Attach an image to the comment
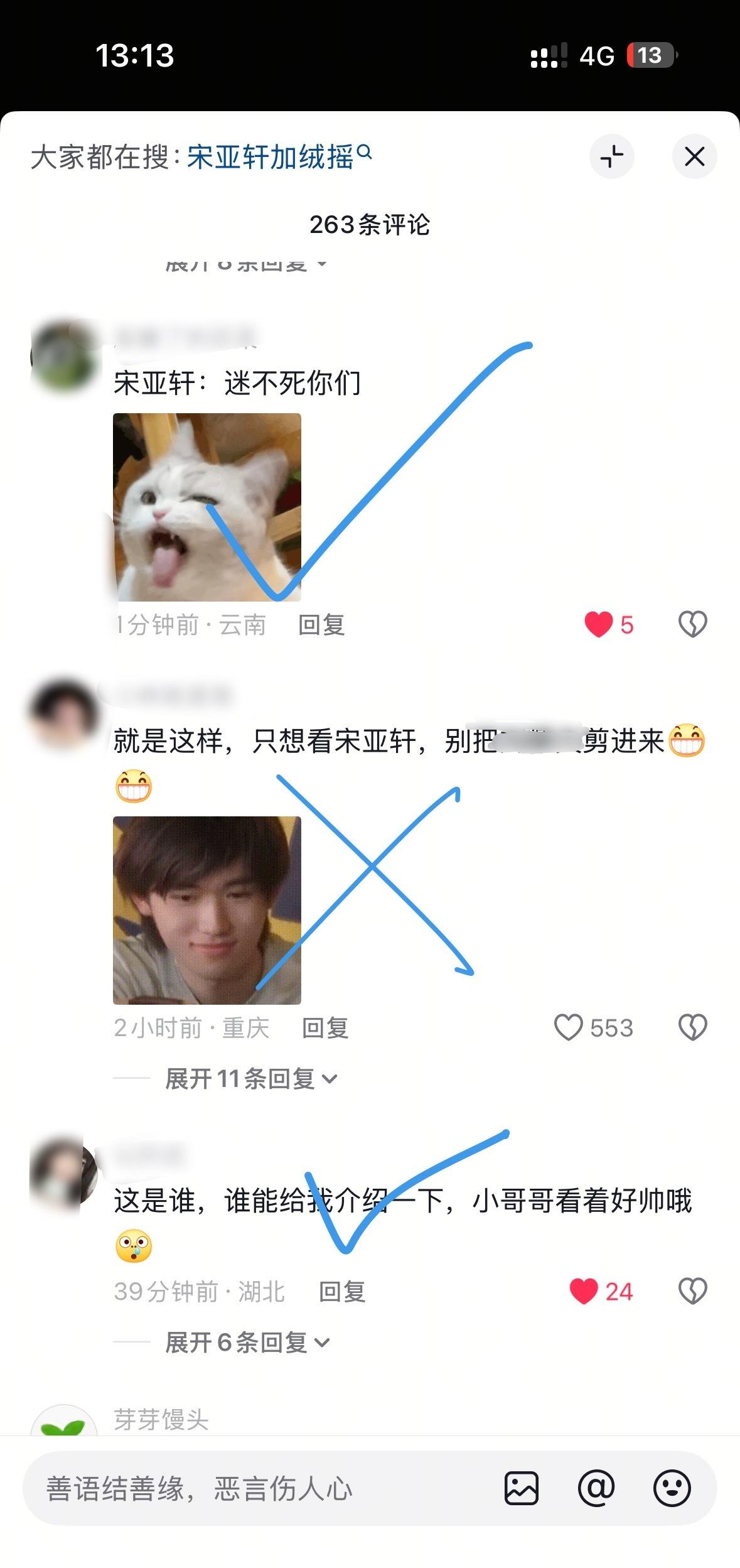740x1568 pixels. [521, 1488]
